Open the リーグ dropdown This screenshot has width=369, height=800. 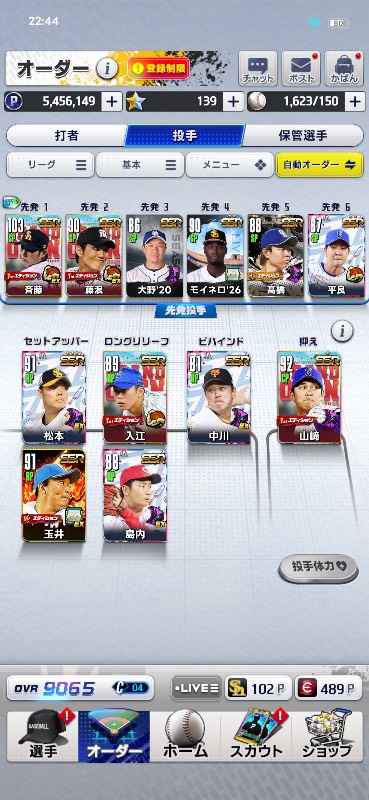pos(50,165)
